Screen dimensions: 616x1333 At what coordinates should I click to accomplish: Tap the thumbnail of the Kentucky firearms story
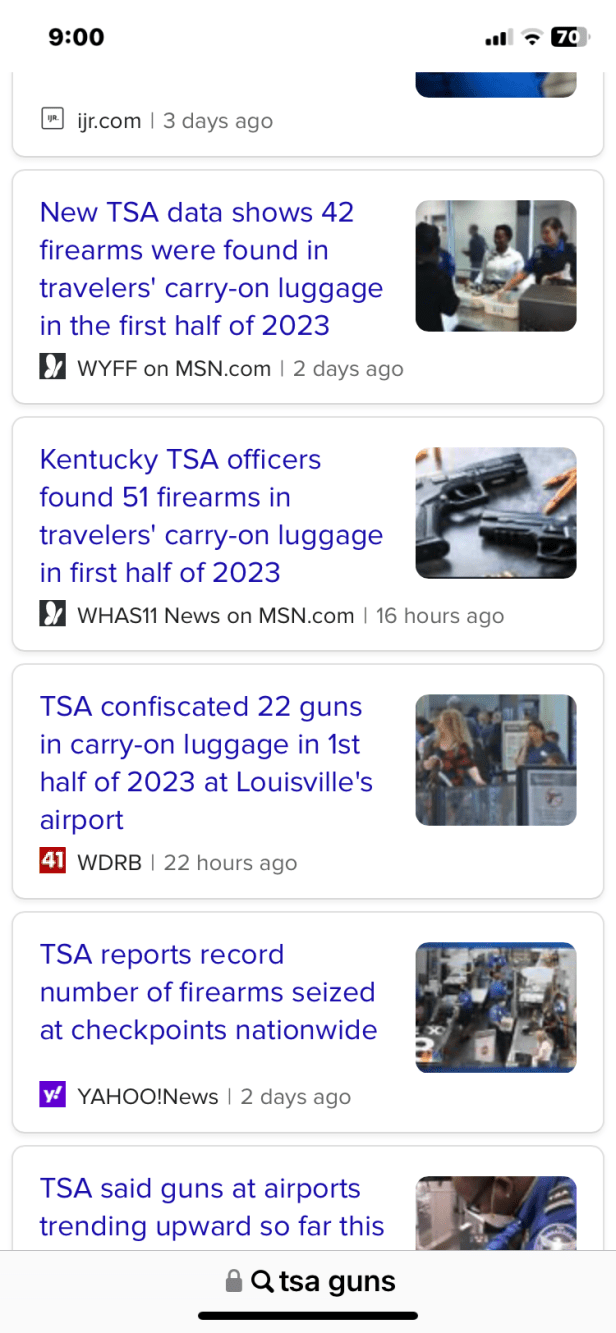(495, 513)
